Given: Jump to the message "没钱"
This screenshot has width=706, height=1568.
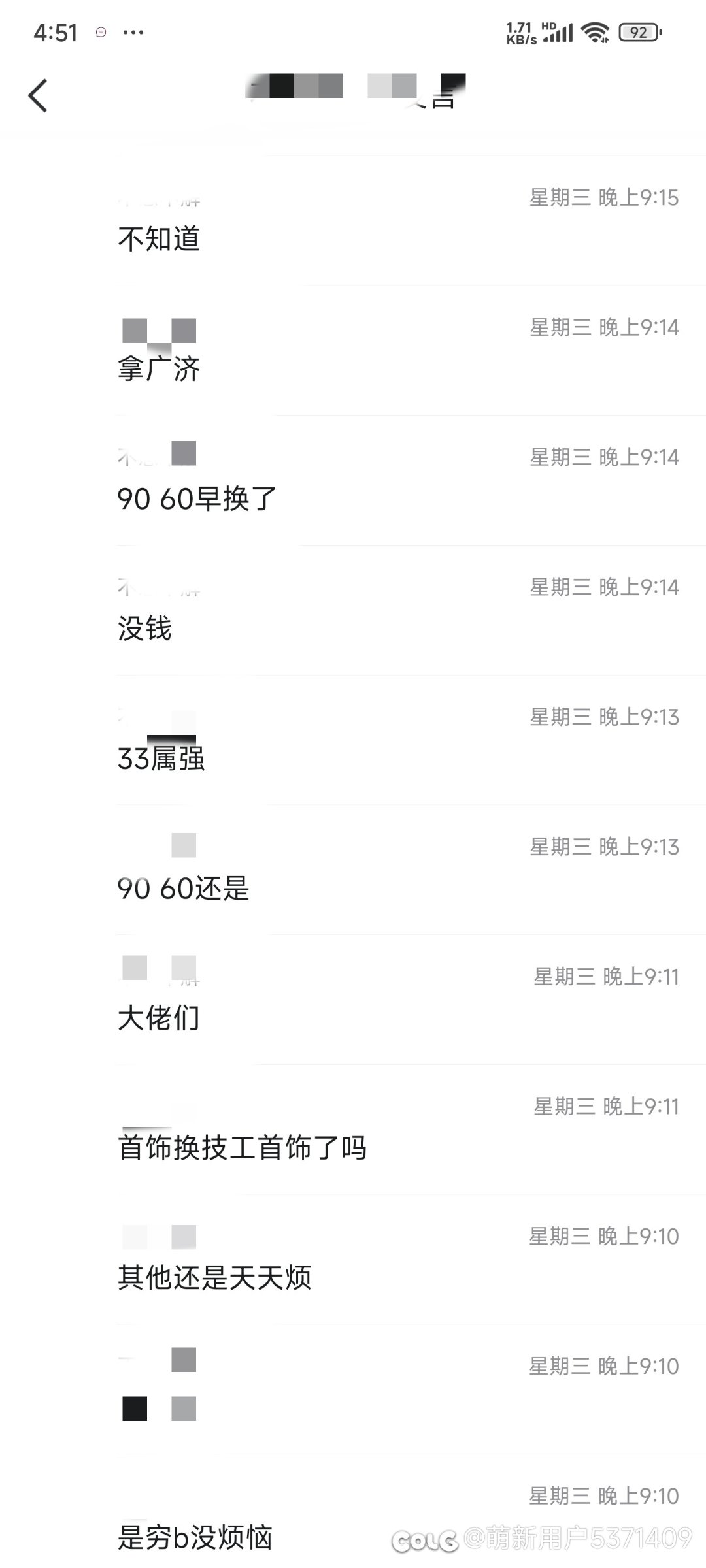Looking at the screenshot, I should click(353, 610).
